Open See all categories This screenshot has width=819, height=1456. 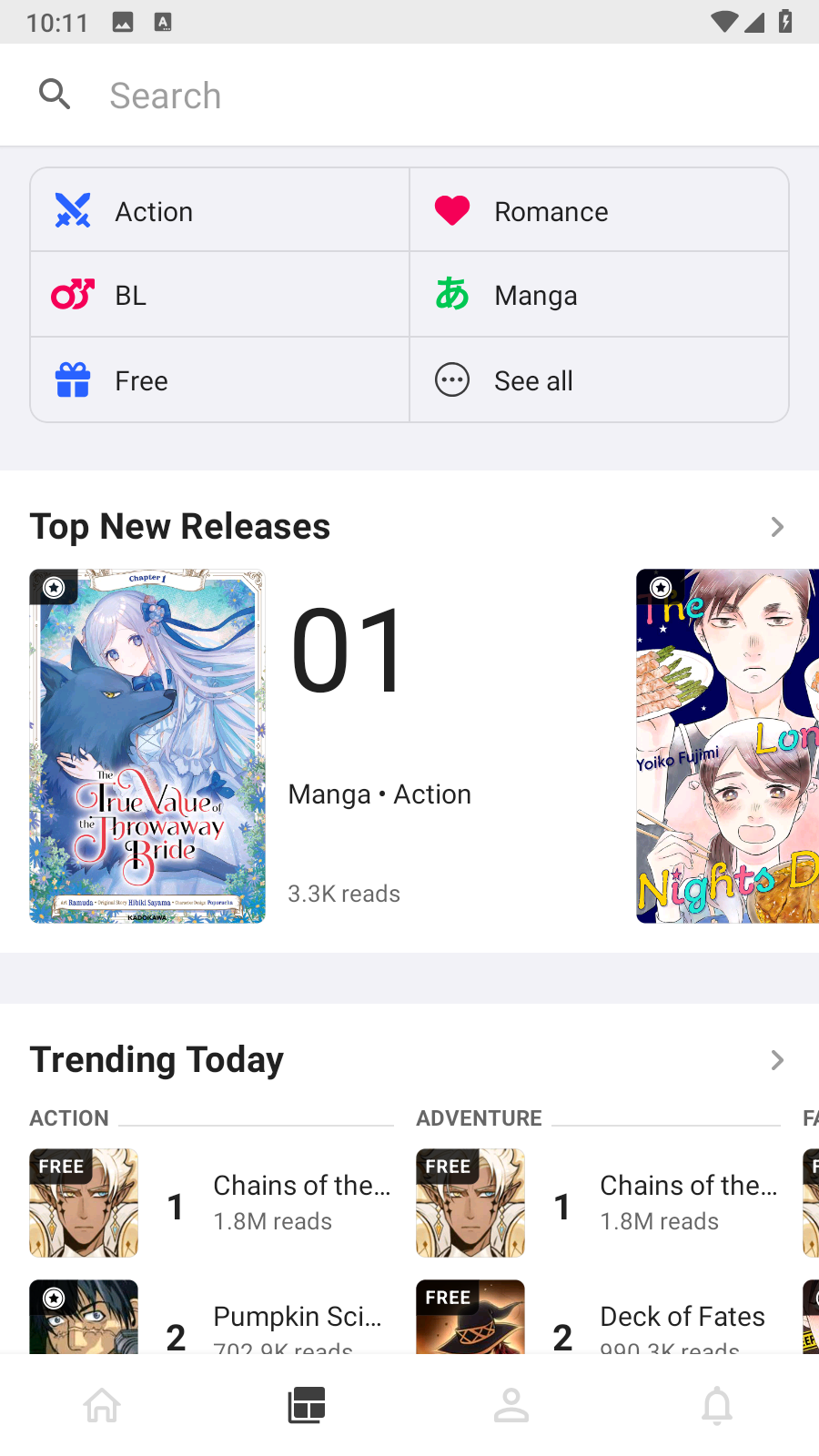click(451, 379)
